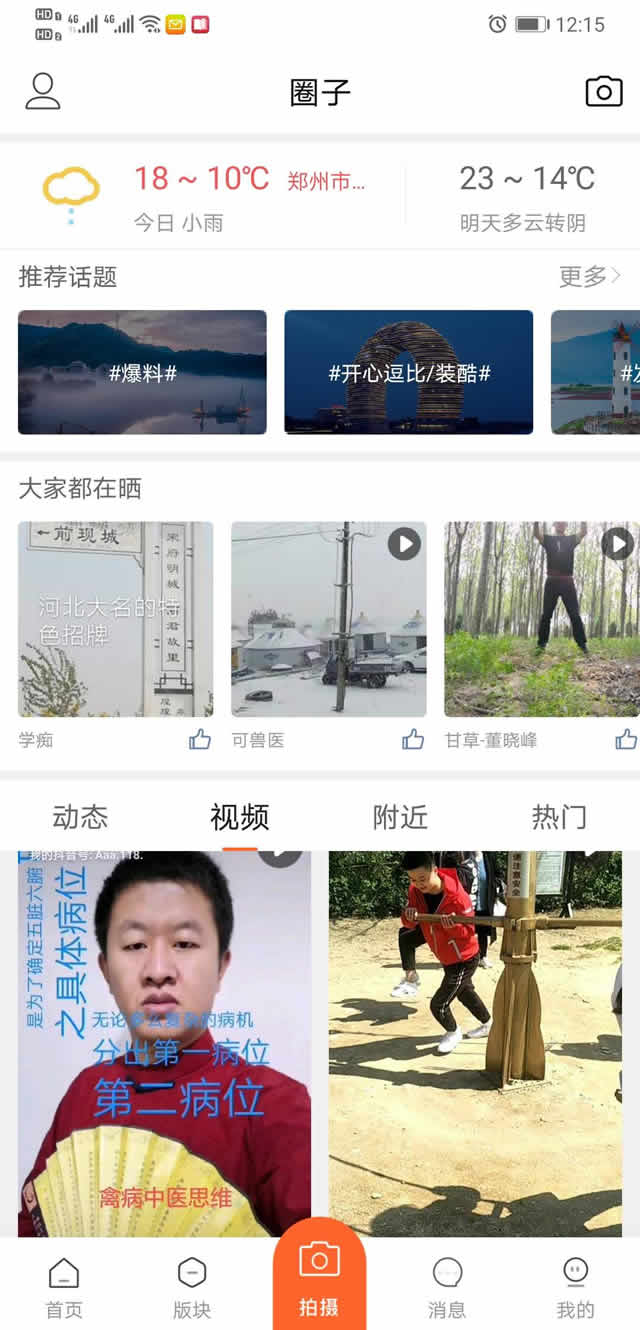
Task: Open the #开心逗比/装酷# topic card
Action: point(408,372)
